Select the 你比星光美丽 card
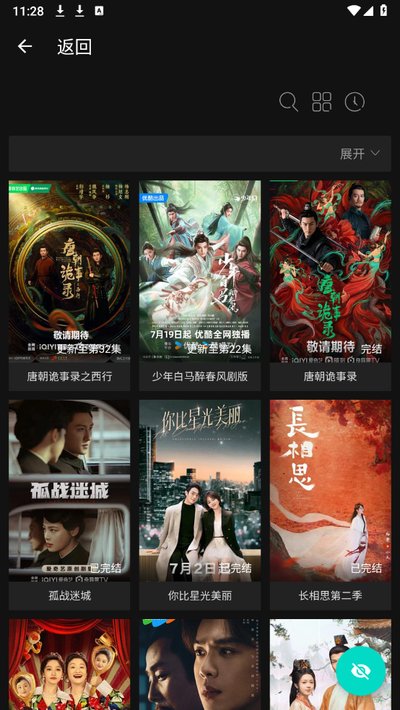Screen dimensions: 400x710 tap(200, 505)
